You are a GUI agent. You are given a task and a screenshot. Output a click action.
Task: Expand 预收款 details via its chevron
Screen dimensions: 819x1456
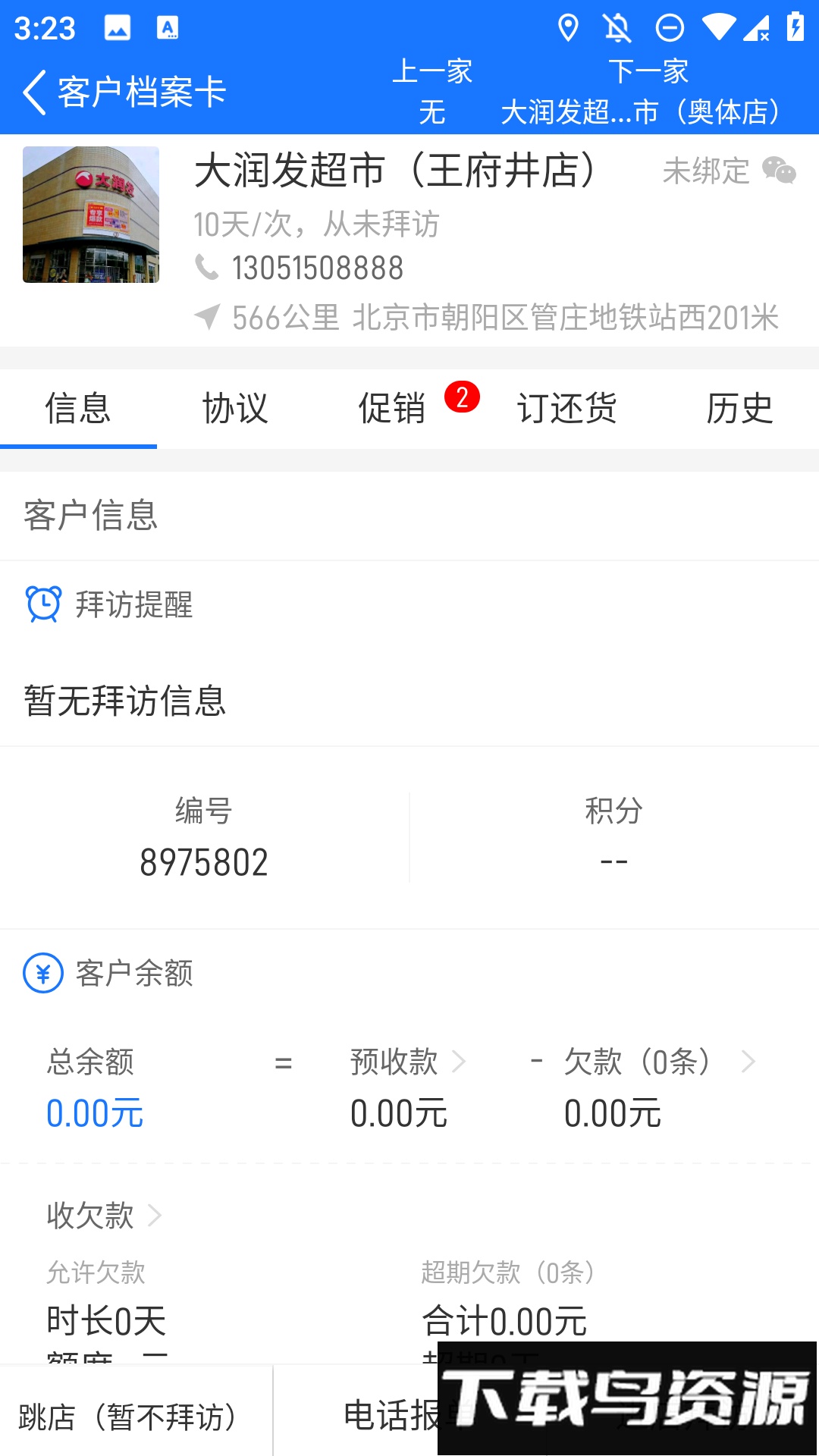460,1062
